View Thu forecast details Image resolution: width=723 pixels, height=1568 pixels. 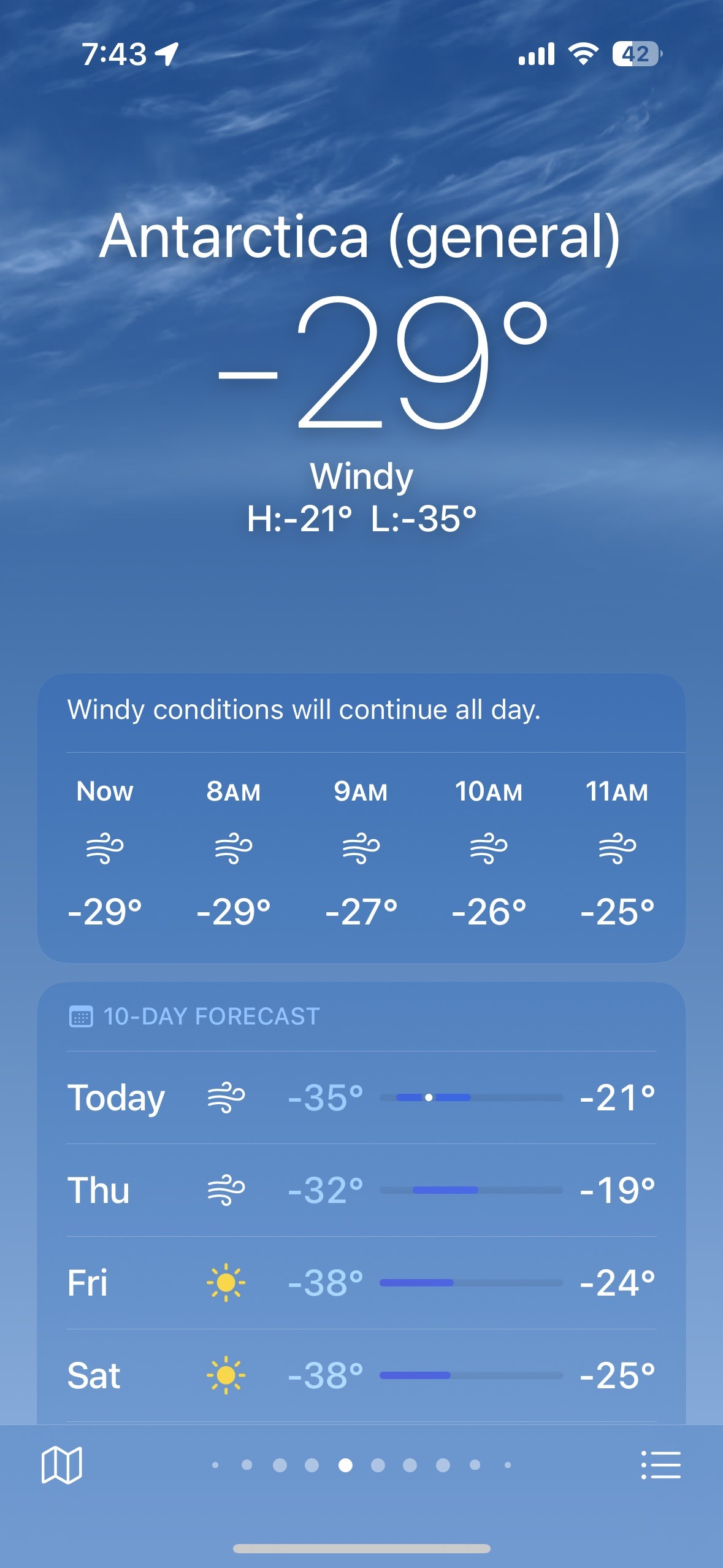(361, 1190)
